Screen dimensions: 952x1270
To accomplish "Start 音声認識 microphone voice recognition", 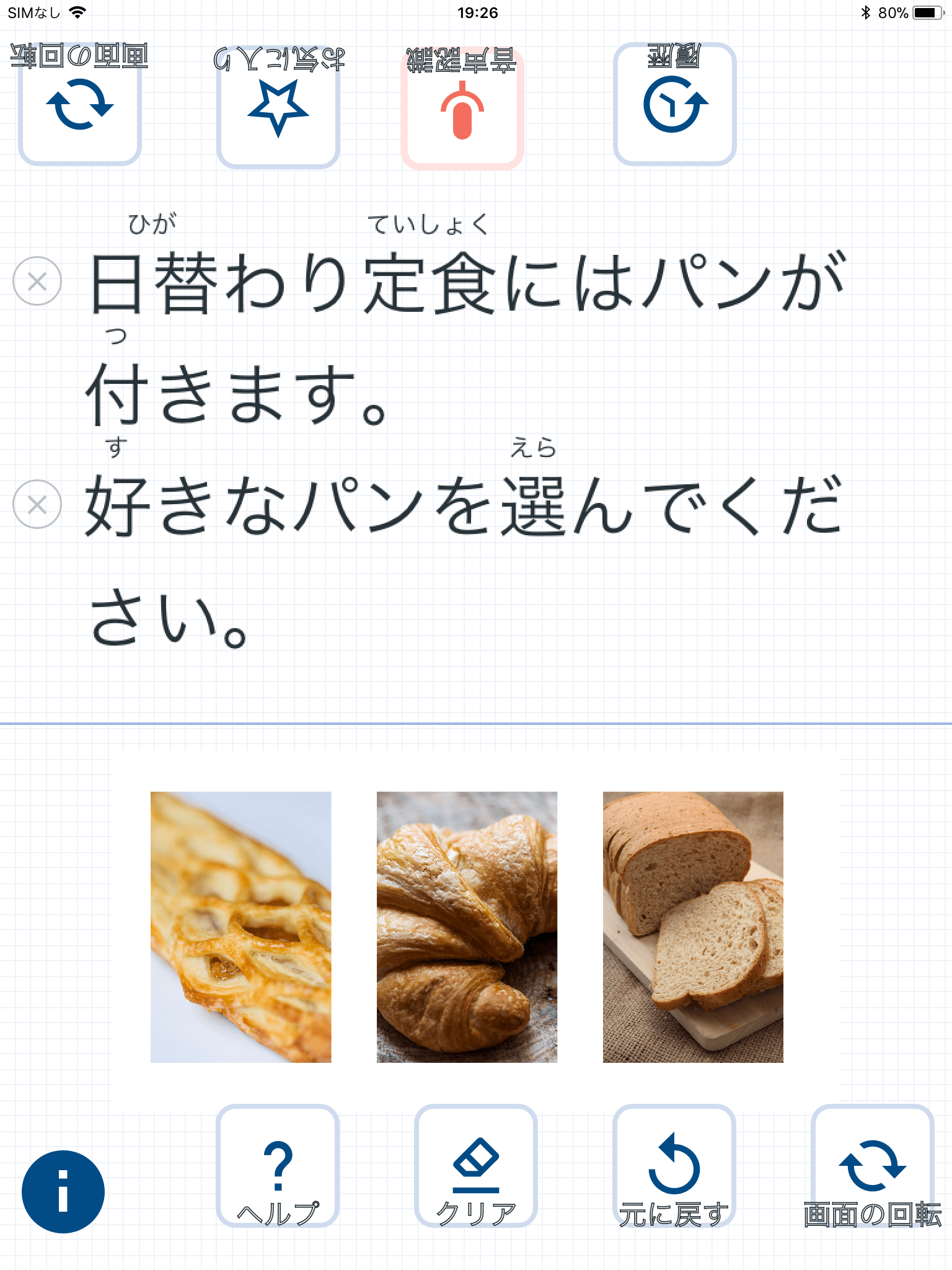I will [x=462, y=107].
